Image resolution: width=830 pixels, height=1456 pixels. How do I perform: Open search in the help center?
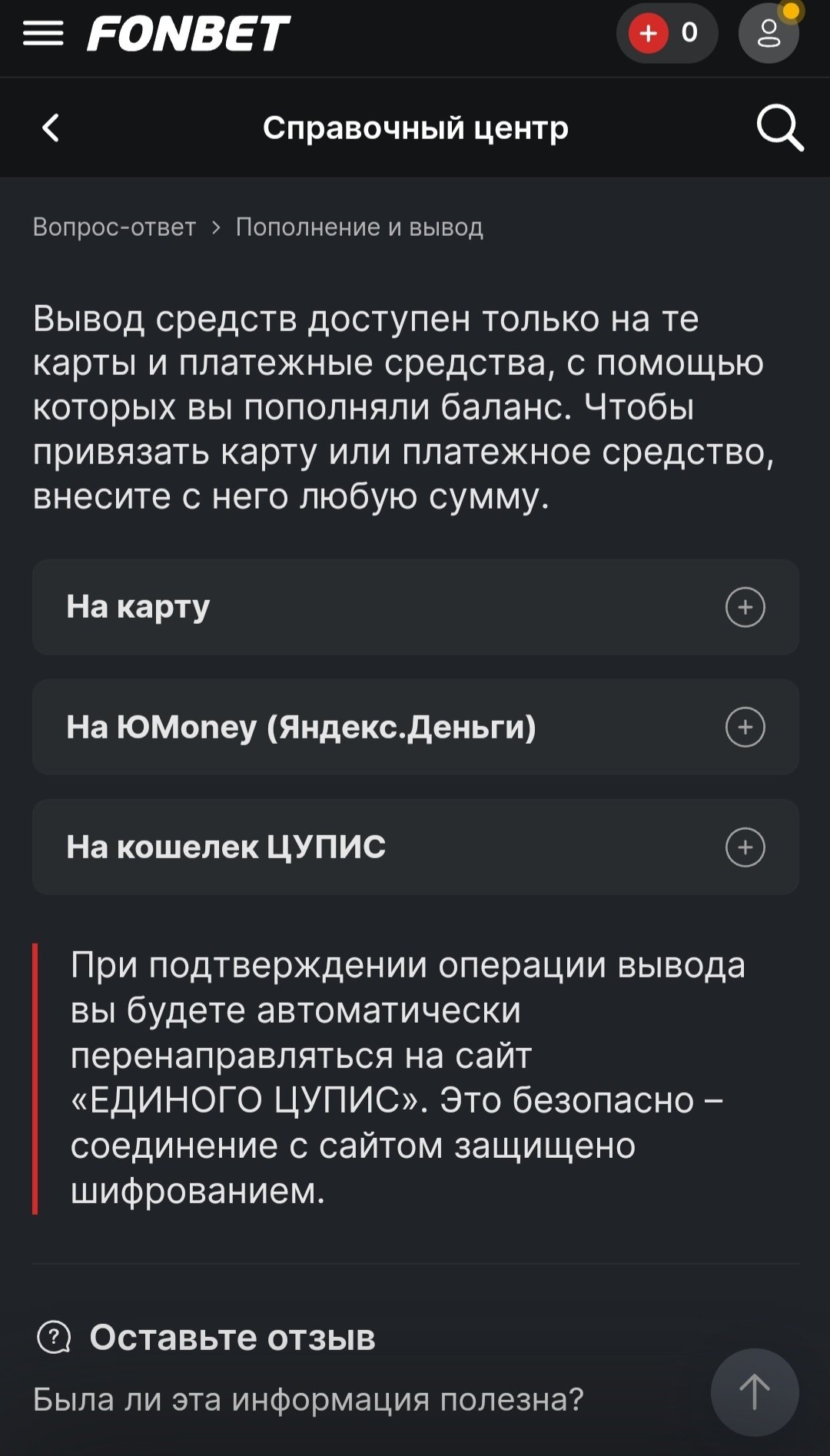pyautogui.click(x=779, y=128)
